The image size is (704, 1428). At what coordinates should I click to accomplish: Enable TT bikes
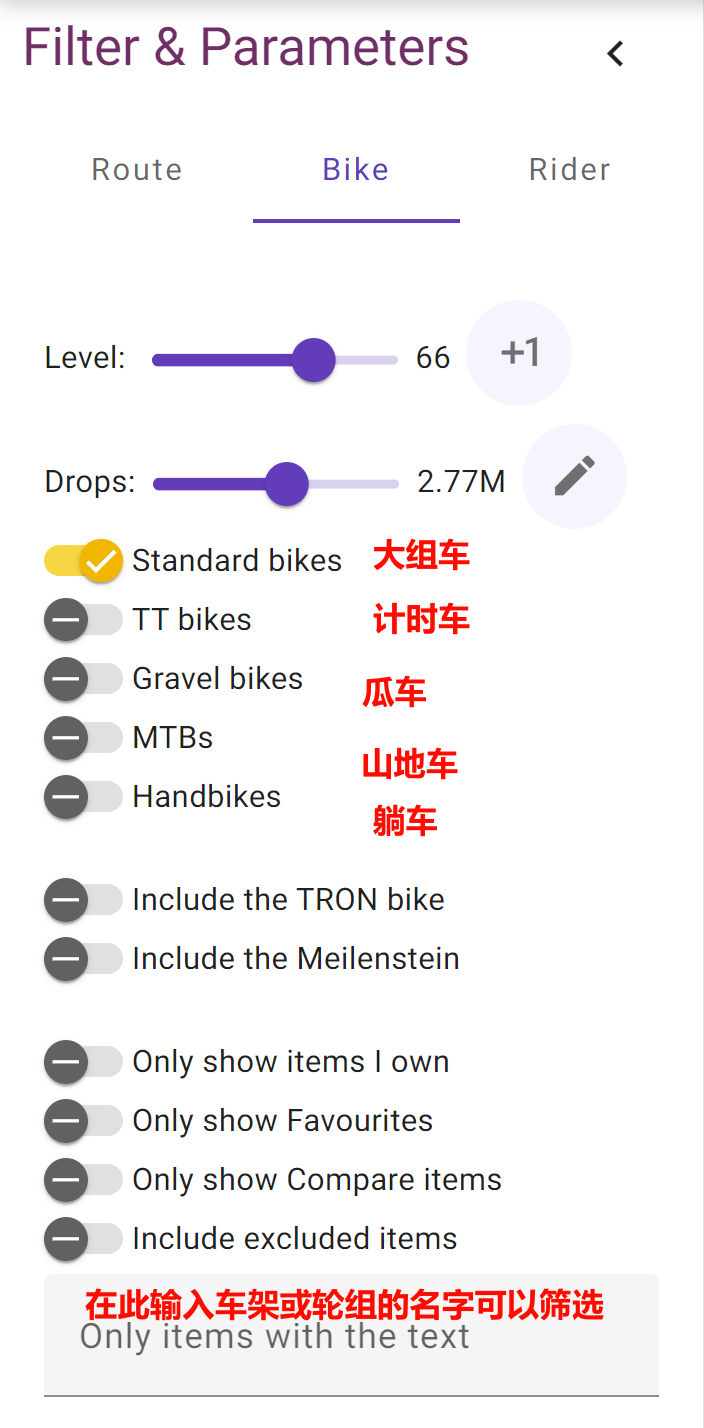[x=83, y=620]
